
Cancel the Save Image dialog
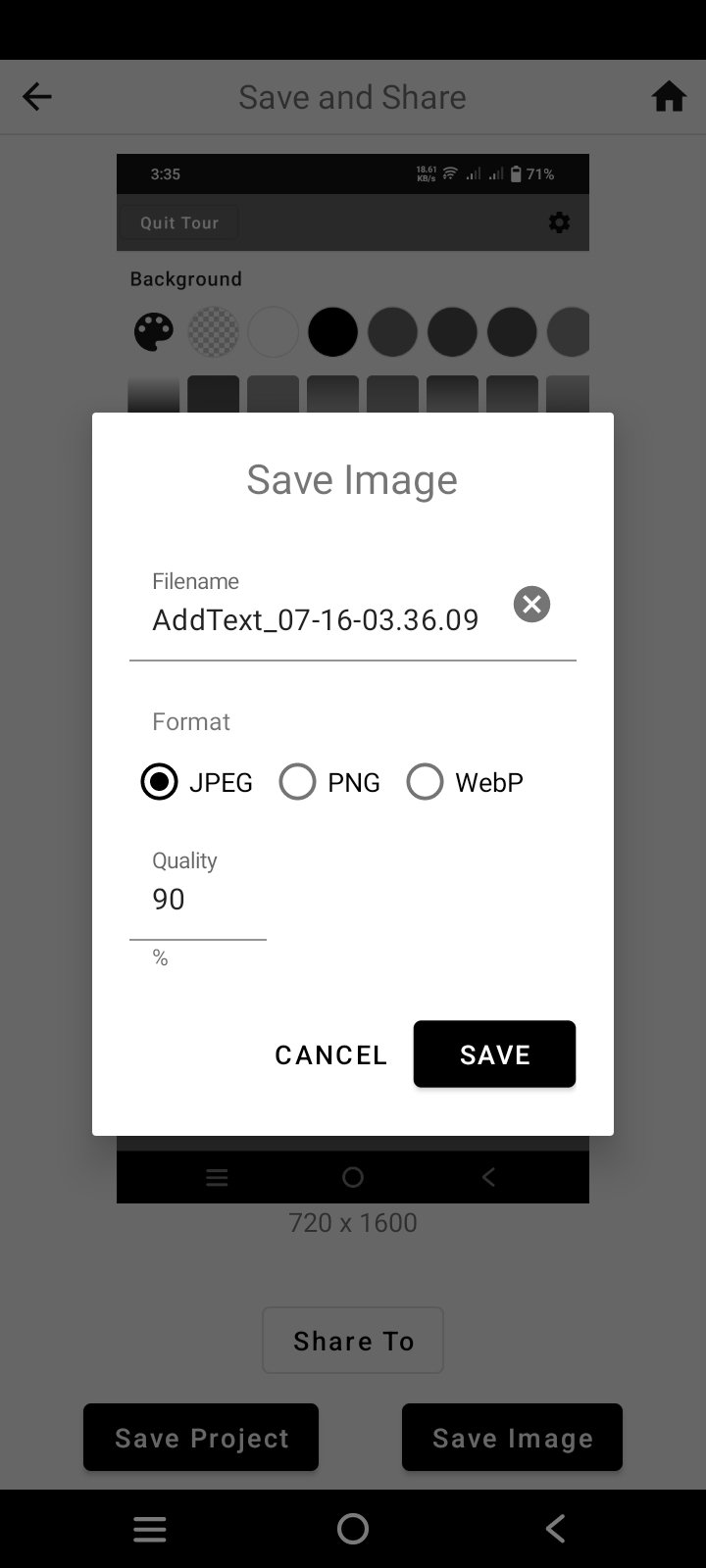[x=331, y=1054]
